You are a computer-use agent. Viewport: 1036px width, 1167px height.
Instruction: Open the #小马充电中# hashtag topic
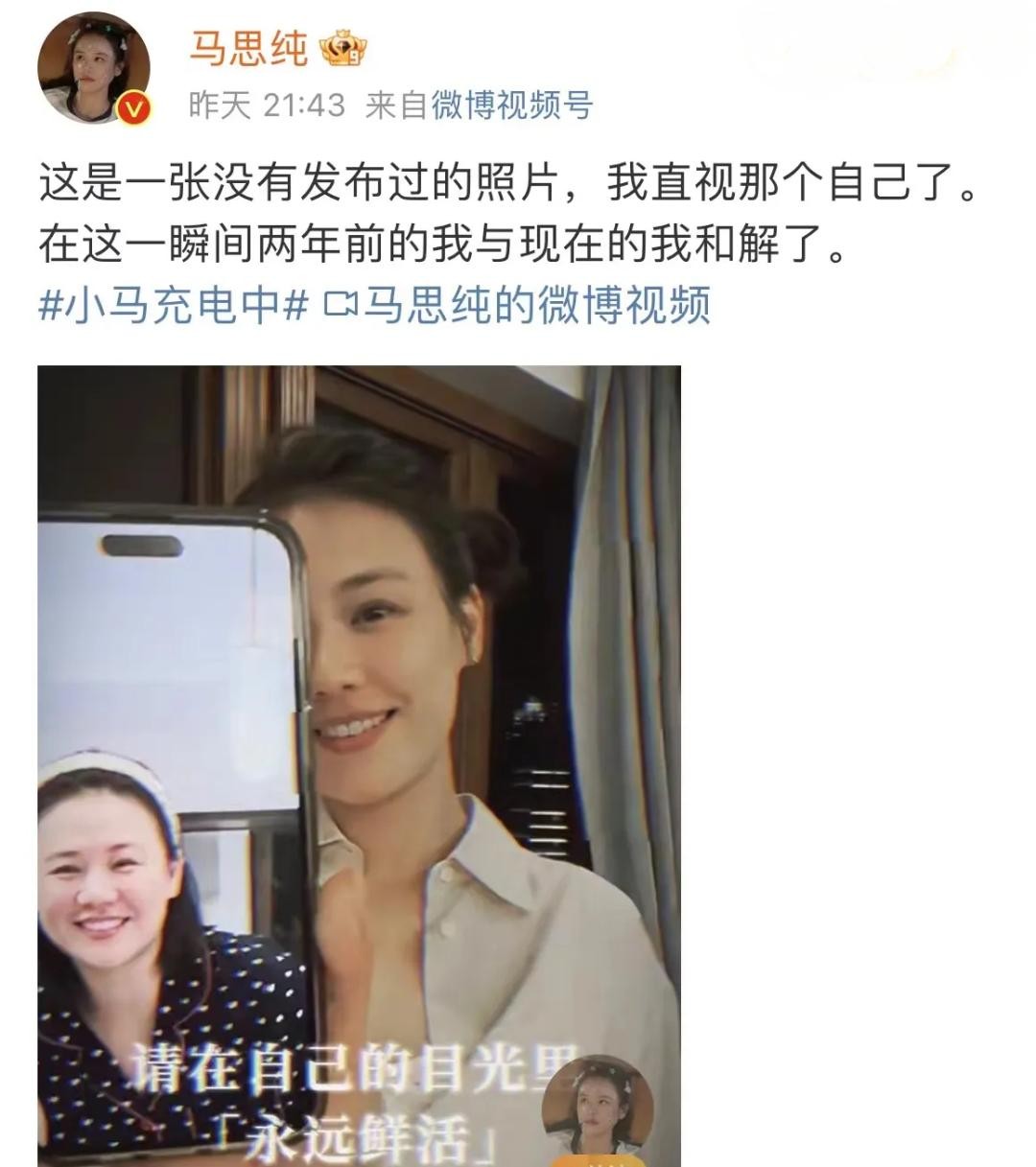tap(173, 305)
